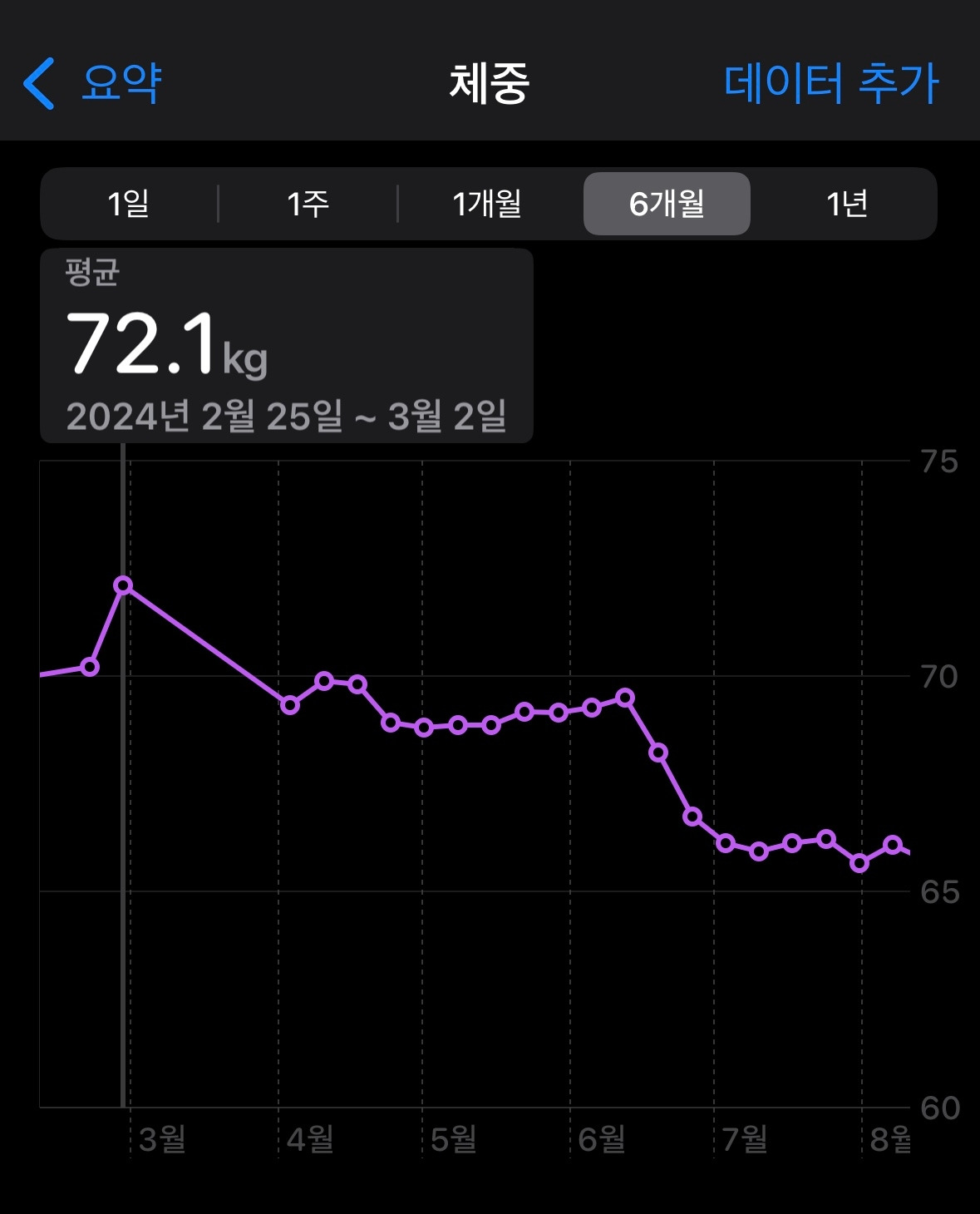This screenshot has width=980, height=1214.
Task: Switch to the 1일 range
Action: coord(129,204)
